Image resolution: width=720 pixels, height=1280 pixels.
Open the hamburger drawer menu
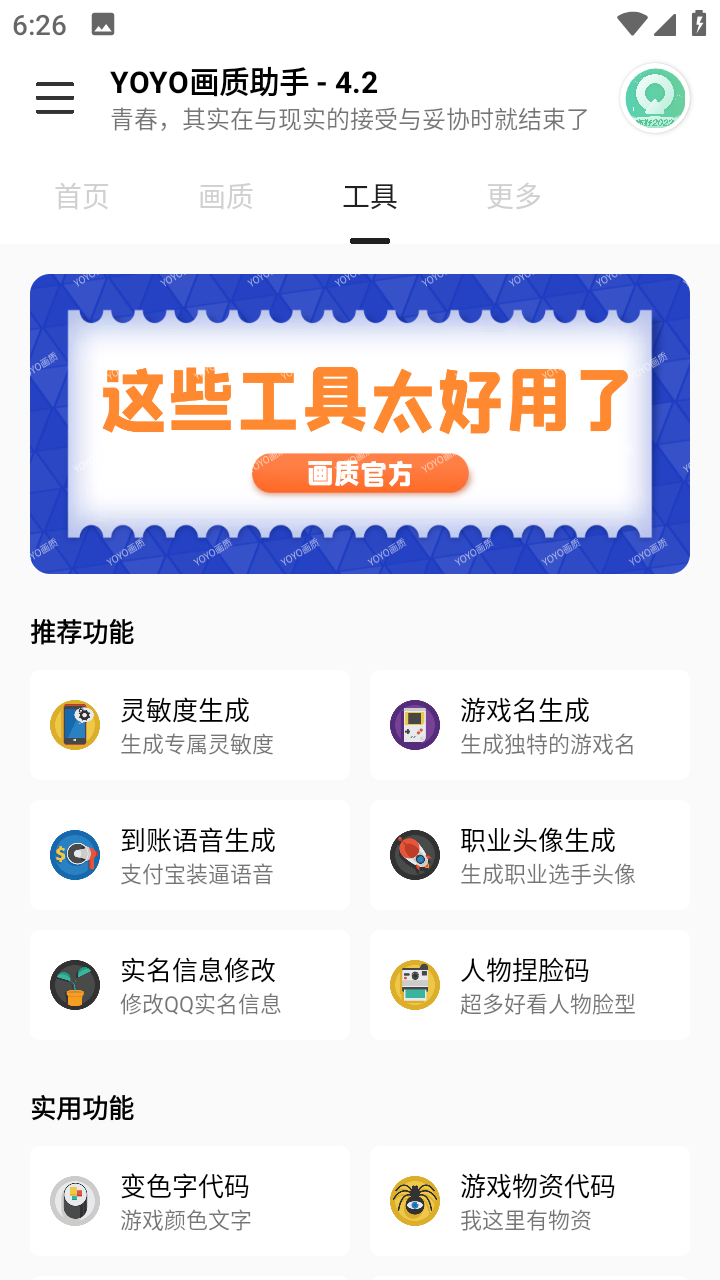tap(55, 98)
